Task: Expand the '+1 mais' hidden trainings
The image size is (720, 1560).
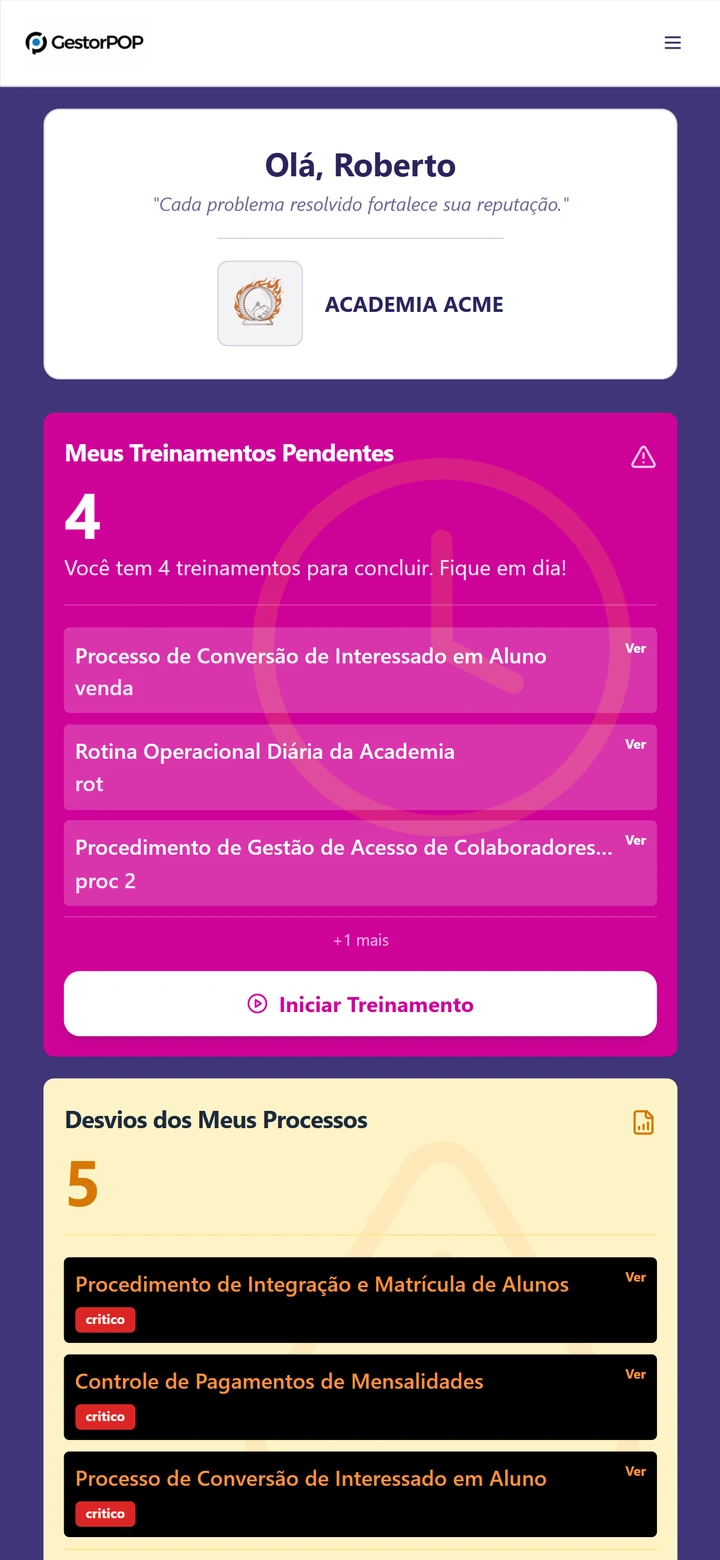Action: point(360,940)
